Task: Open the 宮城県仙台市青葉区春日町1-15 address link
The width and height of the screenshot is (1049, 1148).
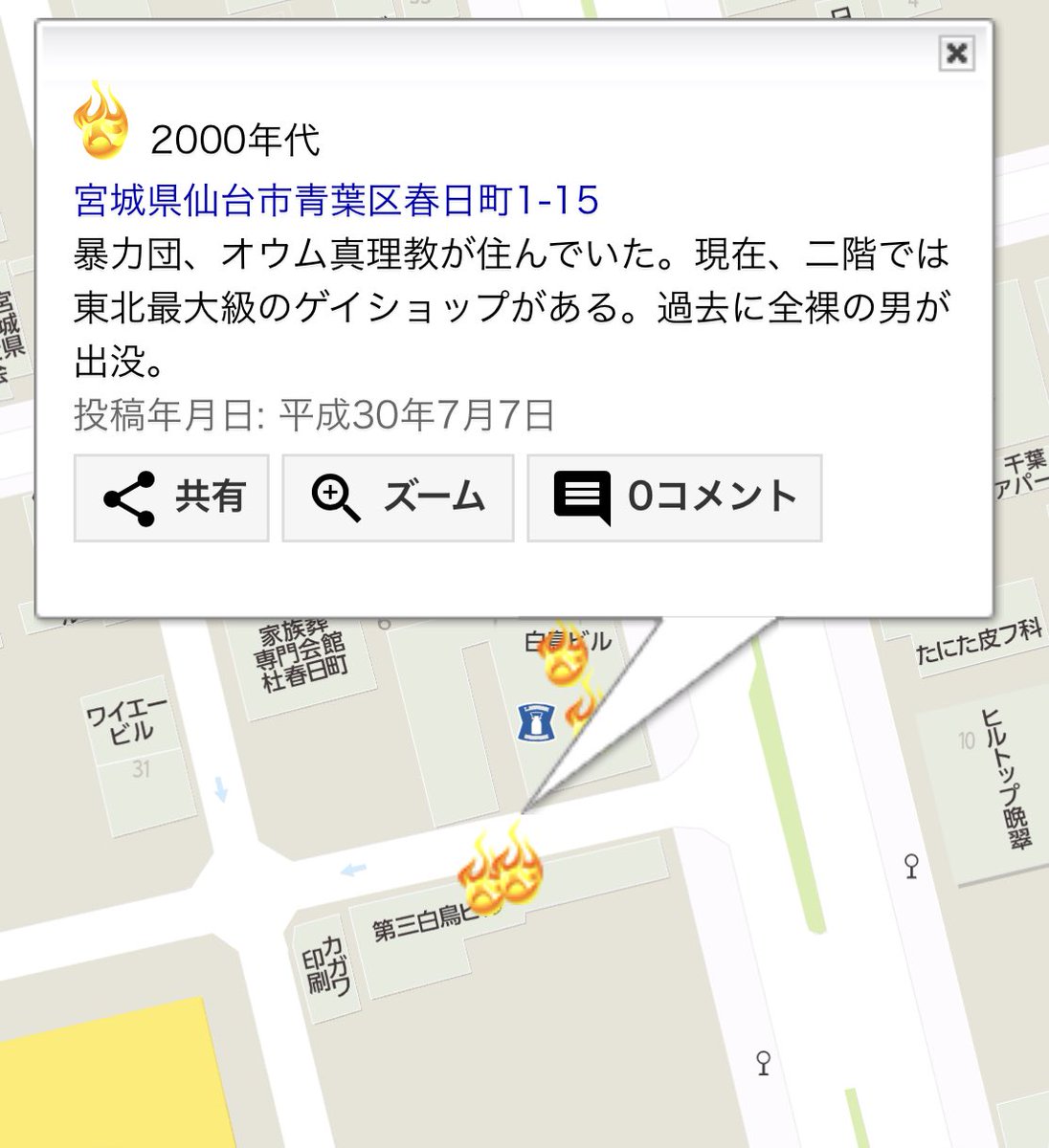Action: pyautogui.click(x=337, y=200)
